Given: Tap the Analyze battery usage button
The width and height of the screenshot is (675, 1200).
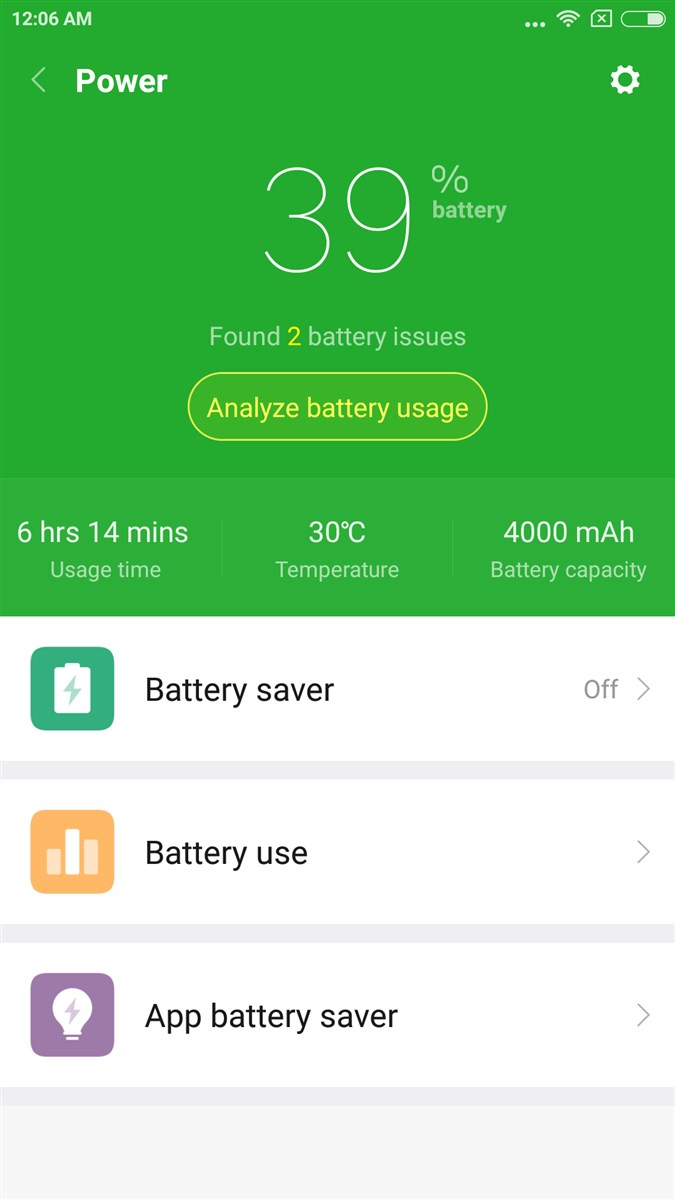Looking at the screenshot, I should (337, 407).
